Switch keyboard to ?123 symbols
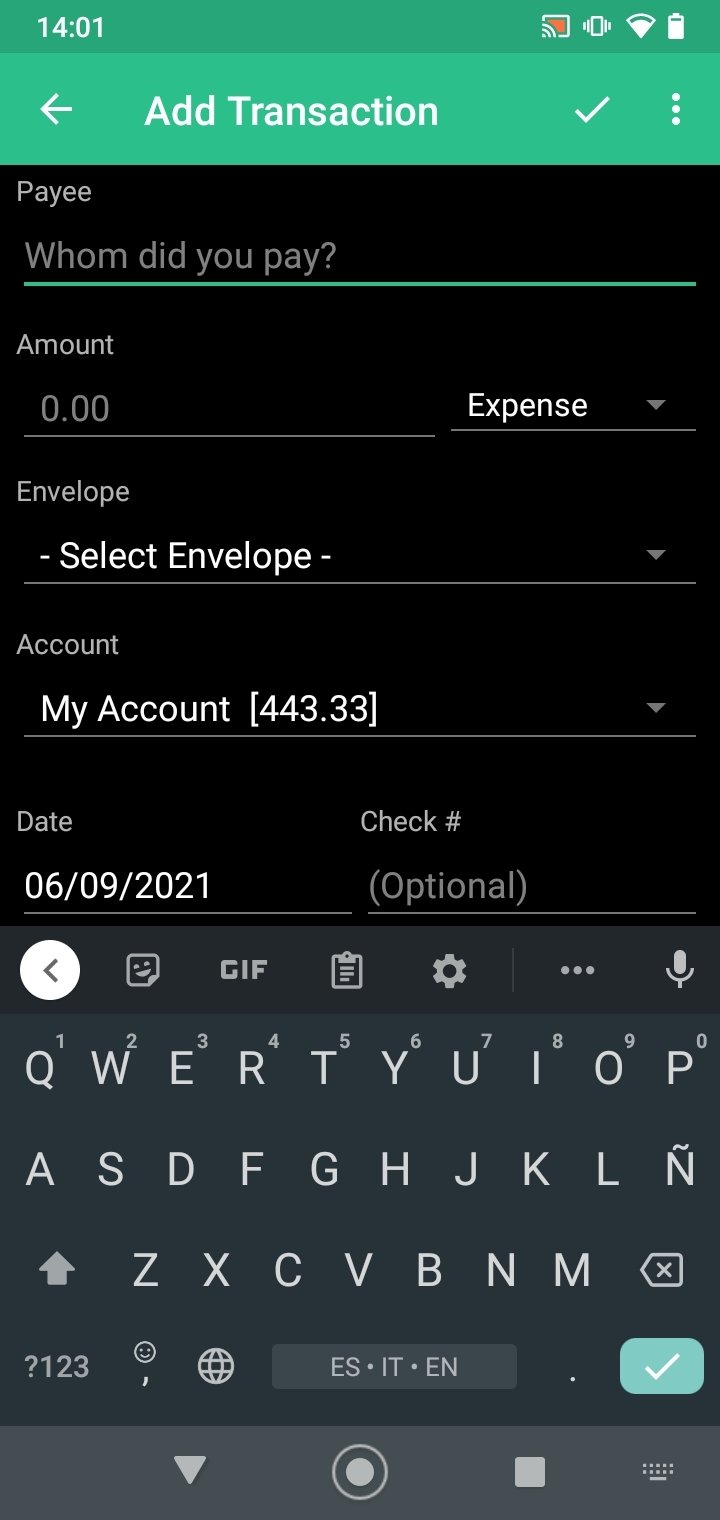Viewport: 720px width, 1520px height. coord(57,1366)
